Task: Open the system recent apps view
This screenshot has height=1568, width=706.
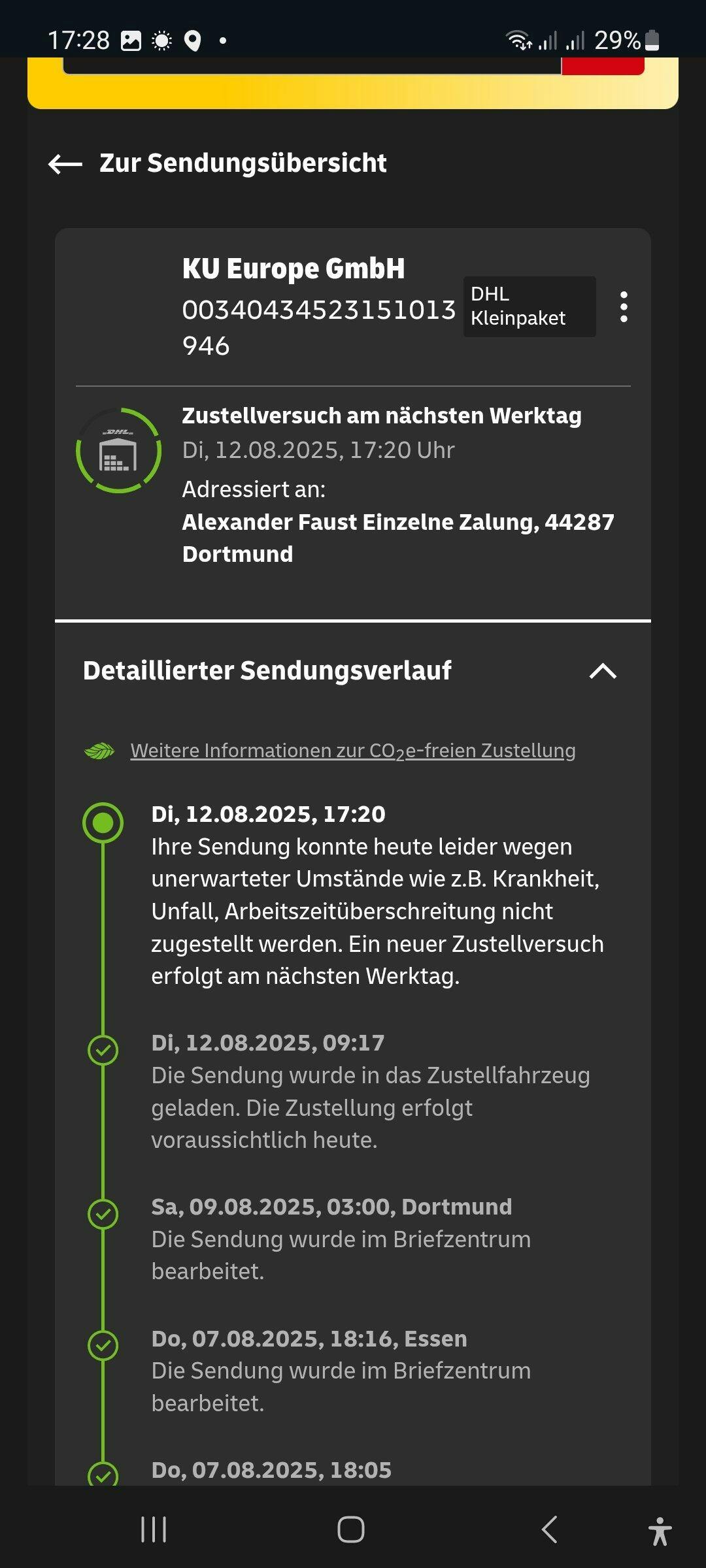Action: click(154, 1529)
